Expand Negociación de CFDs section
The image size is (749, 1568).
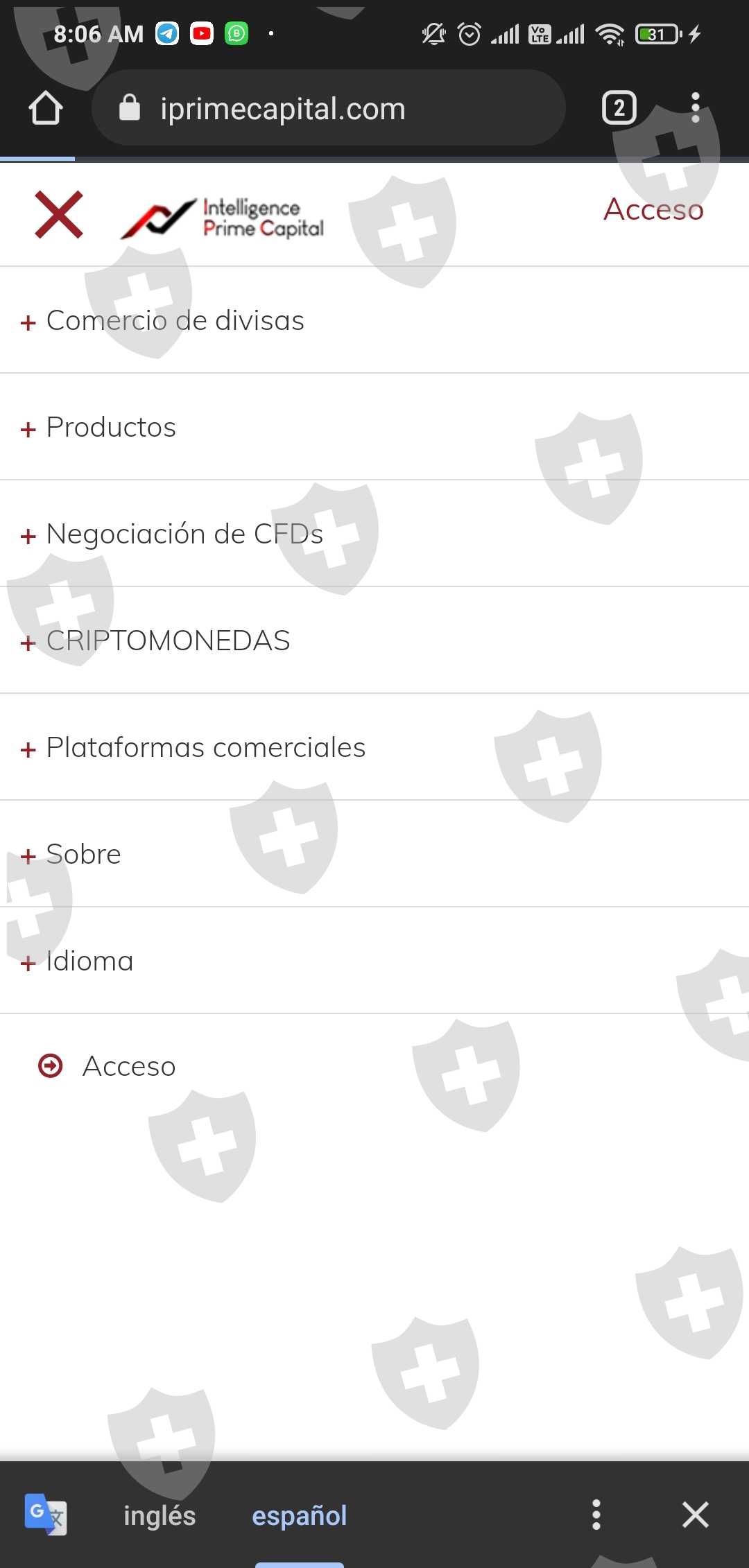click(184, 534)
